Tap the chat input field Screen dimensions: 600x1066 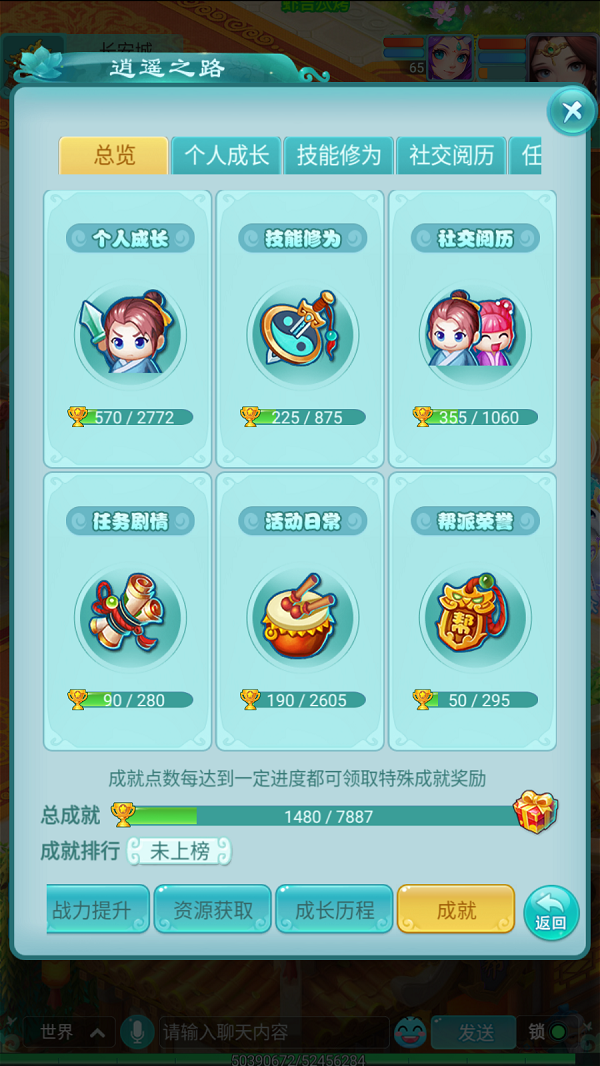(270, 1032)
